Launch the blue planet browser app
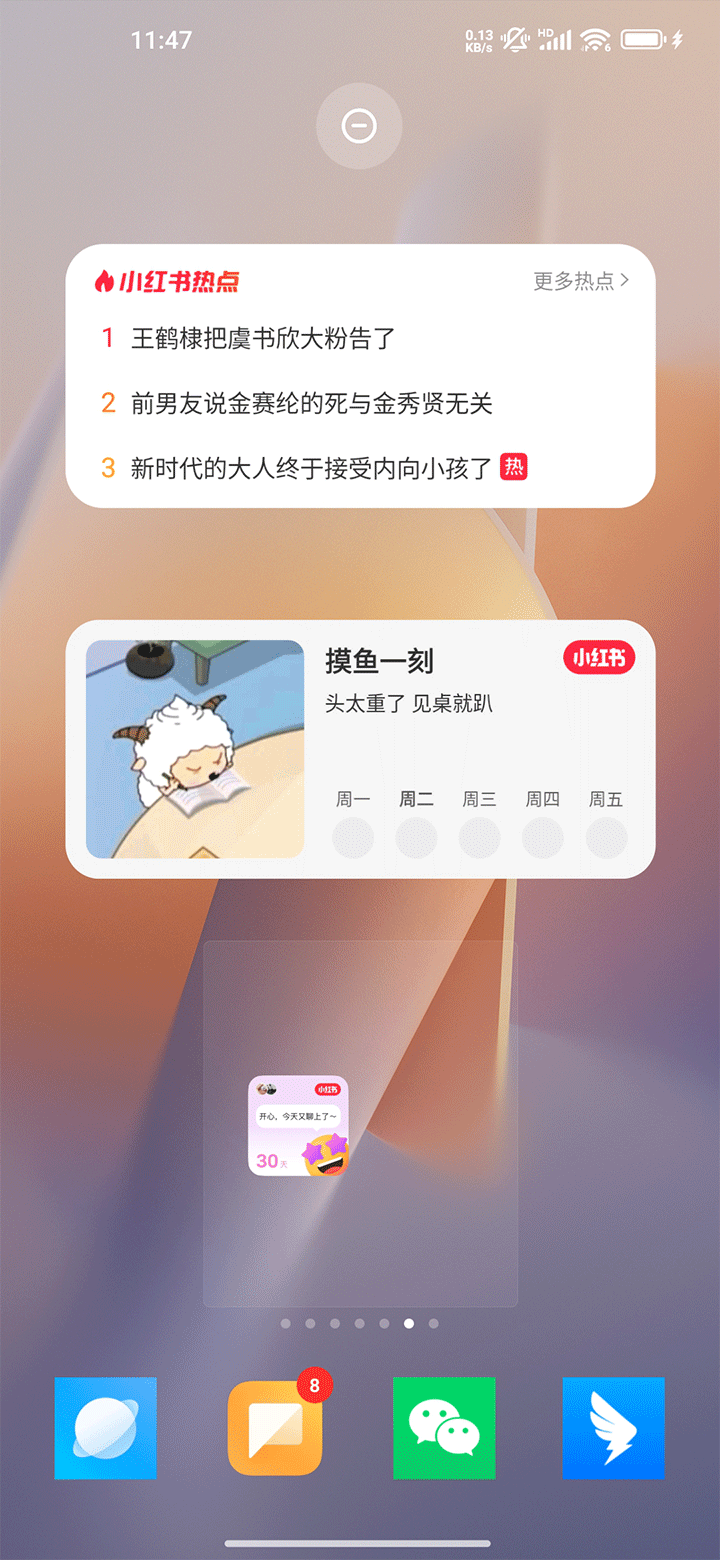 tap(106, 1428)
